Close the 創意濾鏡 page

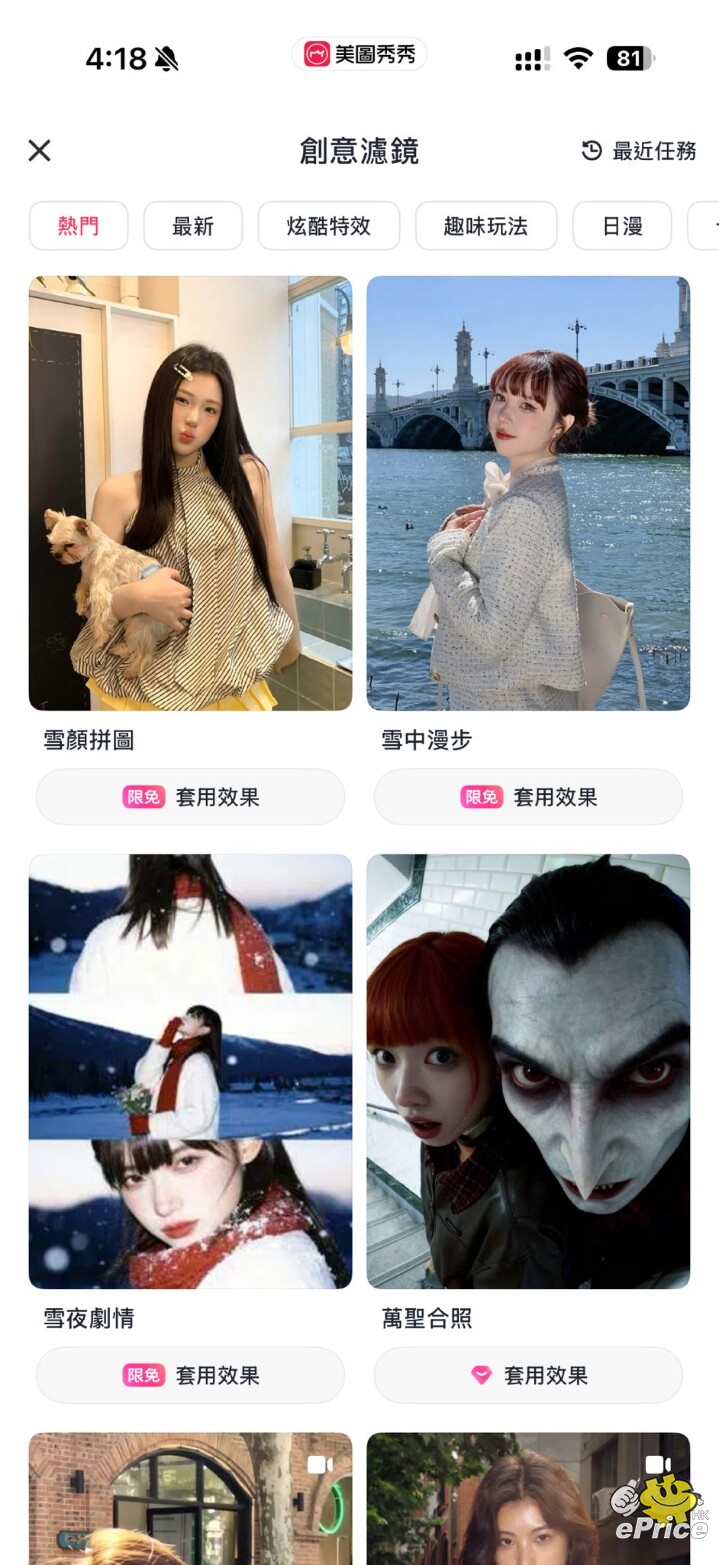40,151
